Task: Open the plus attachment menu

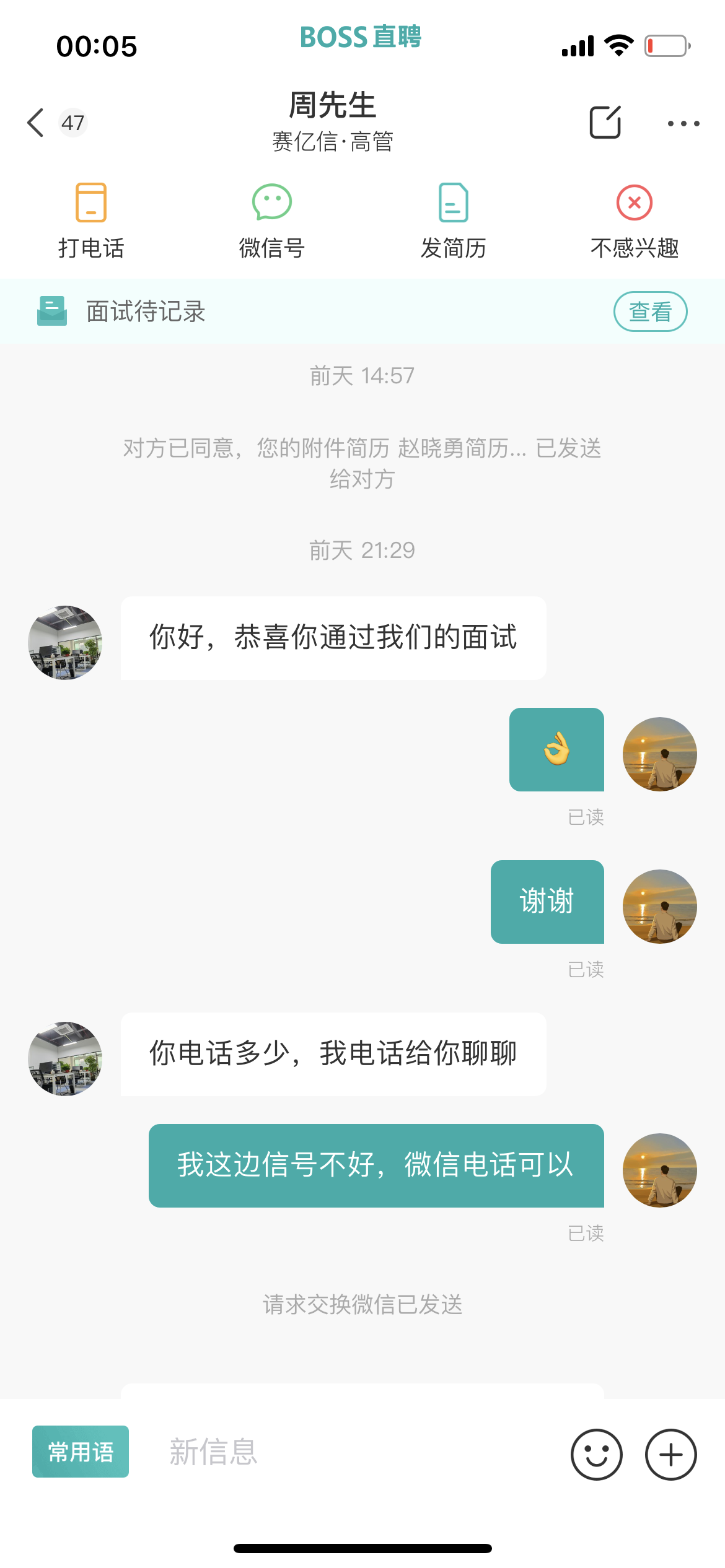Action: click(x=670, y=1454)
